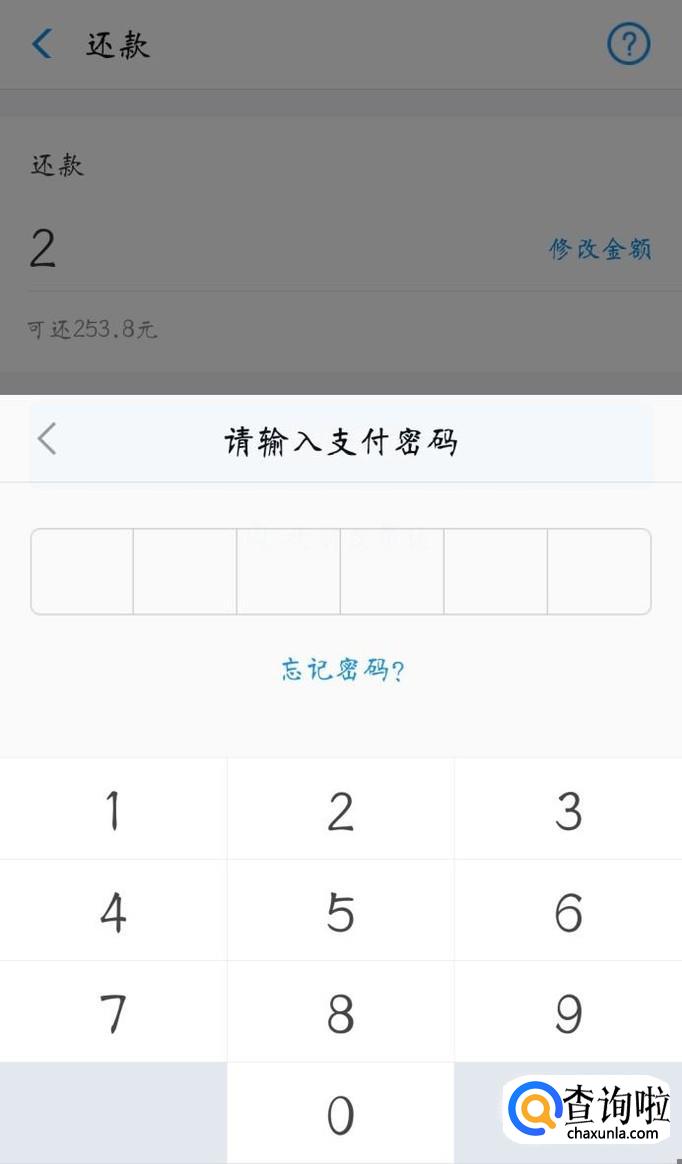The image size is (682, 1164).
Task: Enter digit 0 on the keypad
Action: click(x=340, y=1113)
